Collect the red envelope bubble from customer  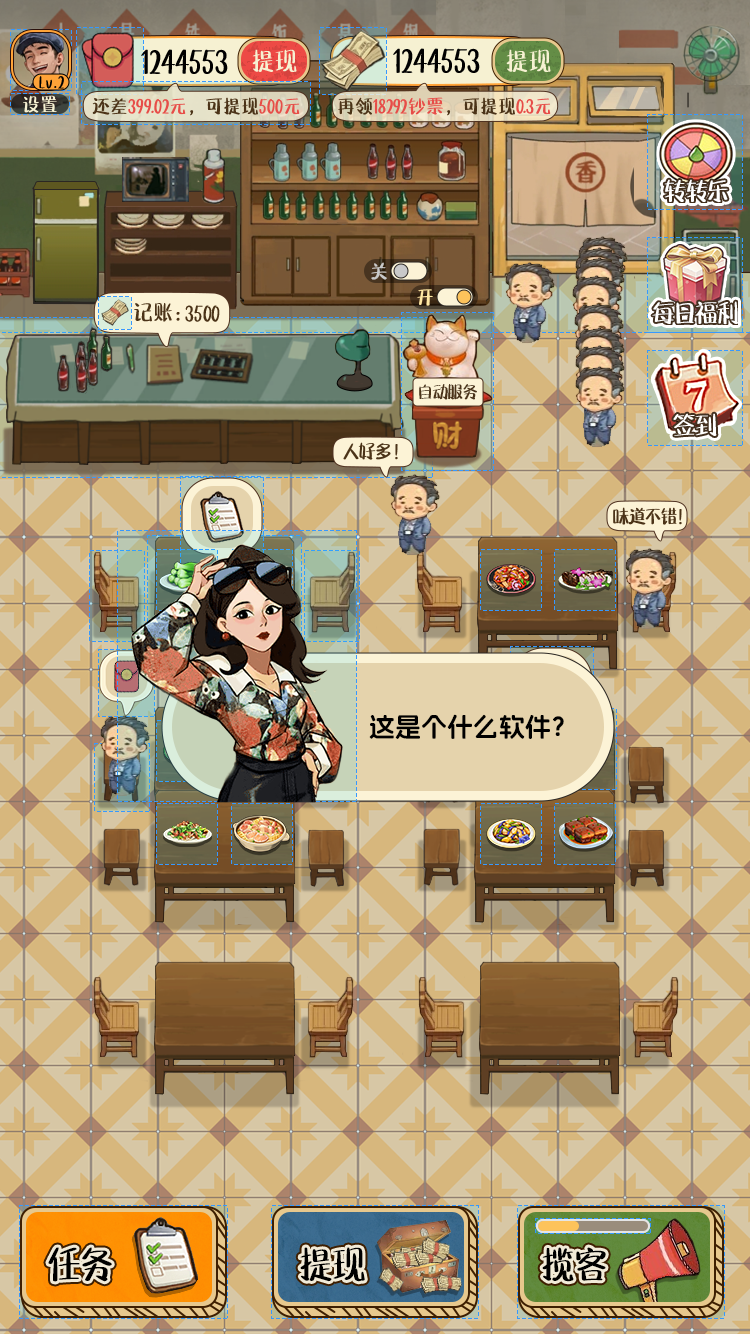point(126,676)
